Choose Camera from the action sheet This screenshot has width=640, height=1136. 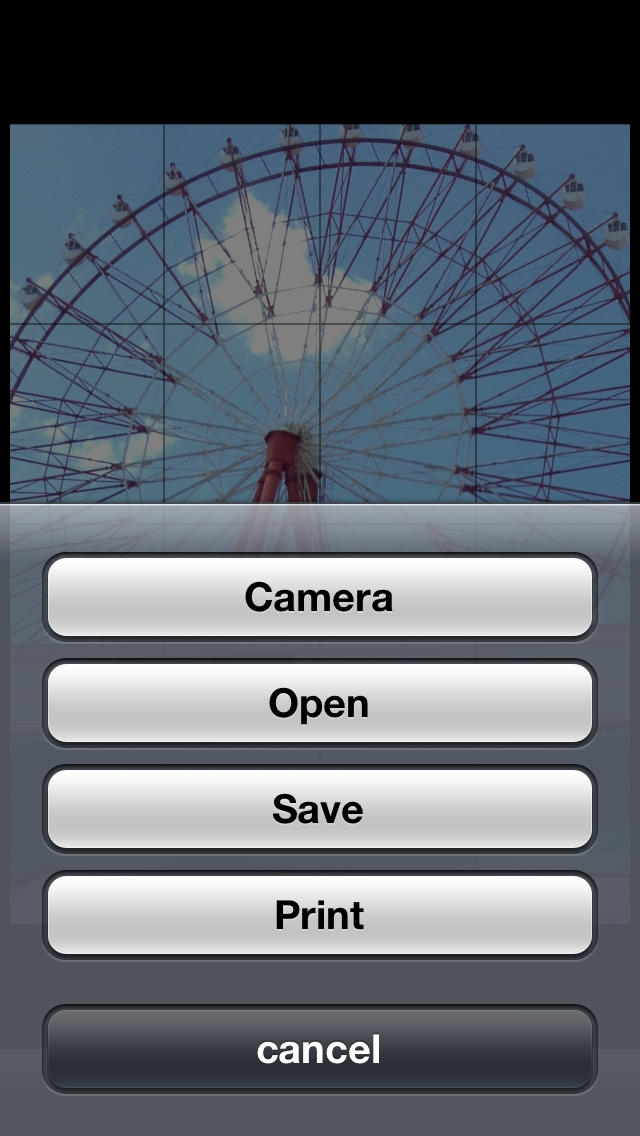pos(319,597)
